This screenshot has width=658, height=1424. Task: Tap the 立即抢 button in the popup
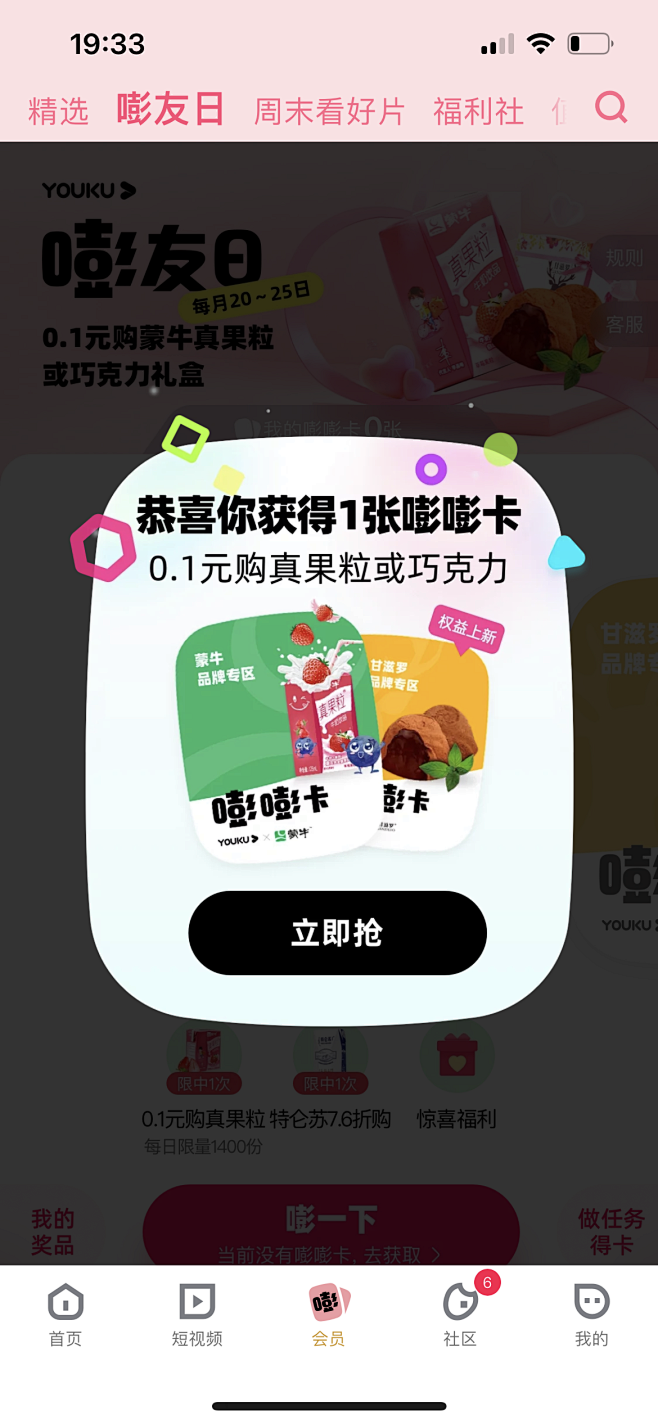point(337,933)
